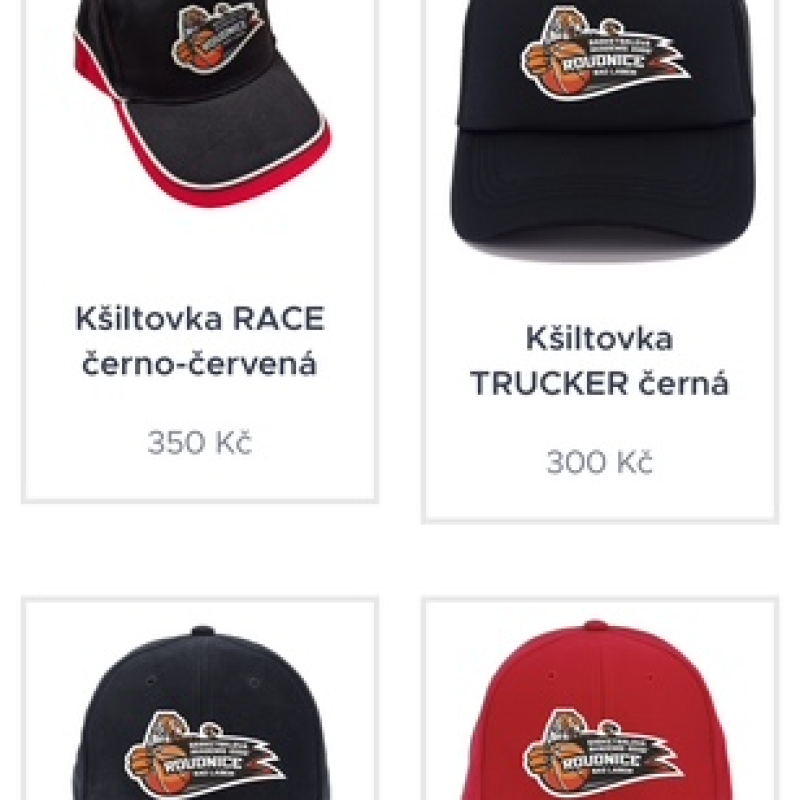Image resolution: width=800 pixels, height=800 pixels.
Task: View the Kšiltovka TRUCKER černá product card
Action: 599,361
